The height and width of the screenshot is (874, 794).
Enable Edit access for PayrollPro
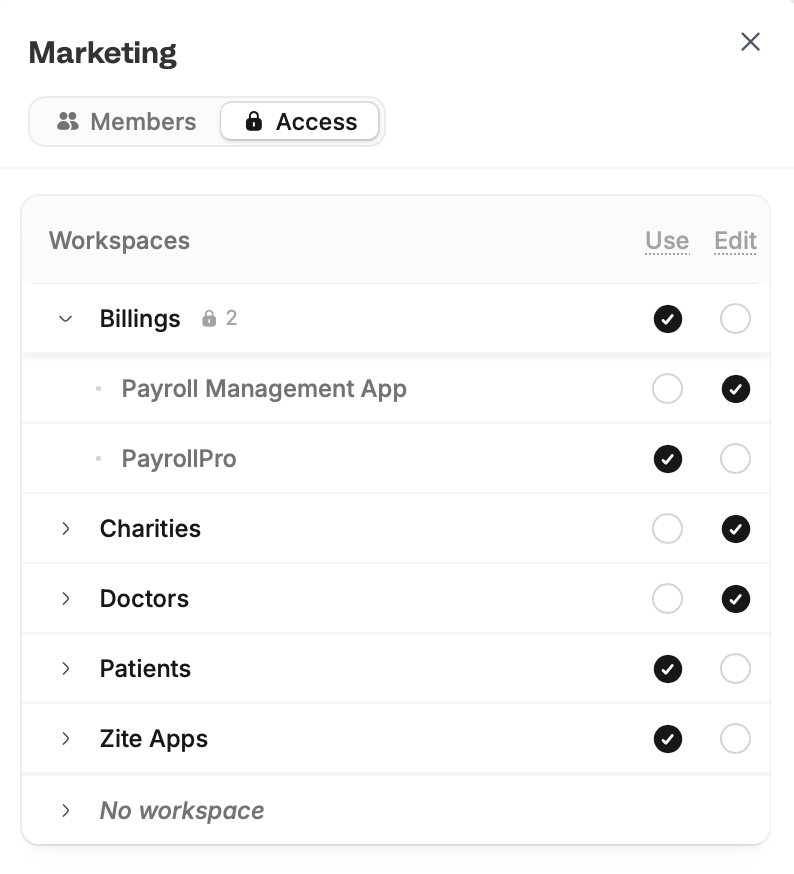[735, 459]
